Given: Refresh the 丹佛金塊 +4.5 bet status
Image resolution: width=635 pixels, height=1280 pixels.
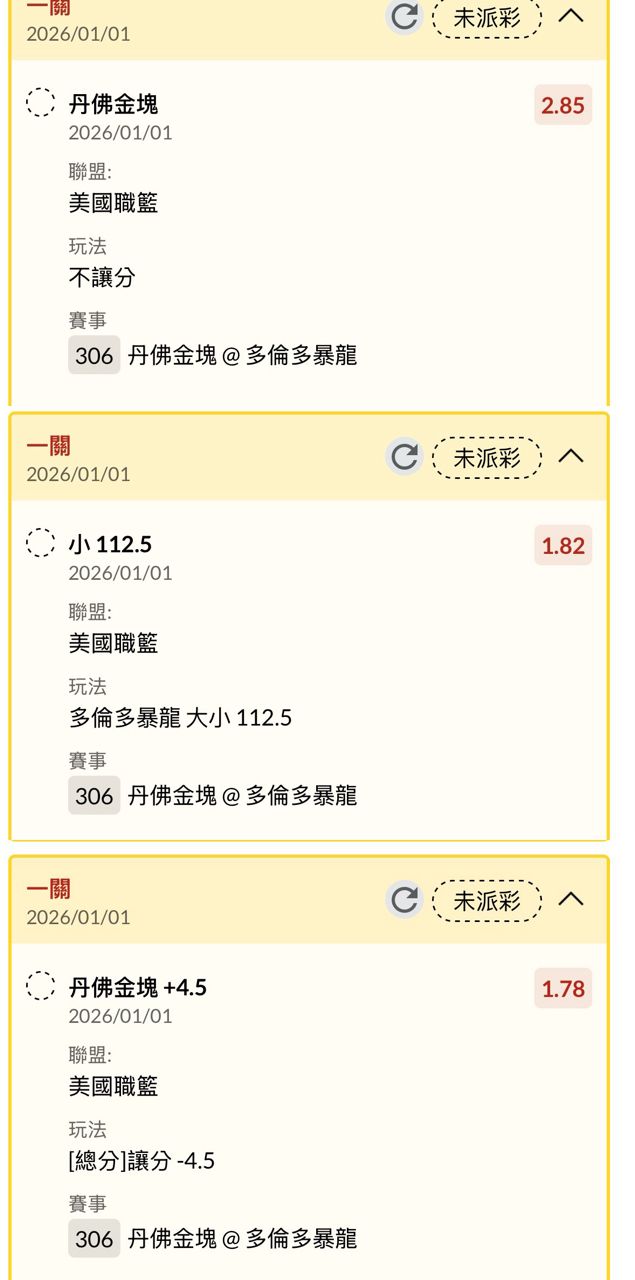Looking at the screenshot, I should point(404,900).
